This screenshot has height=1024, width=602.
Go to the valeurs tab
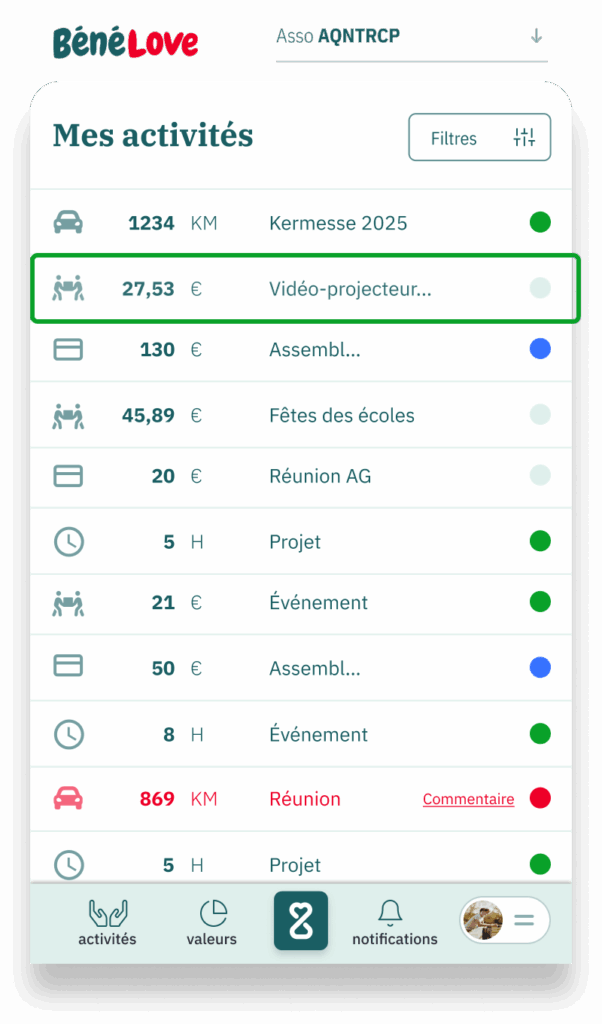point(212,922)
